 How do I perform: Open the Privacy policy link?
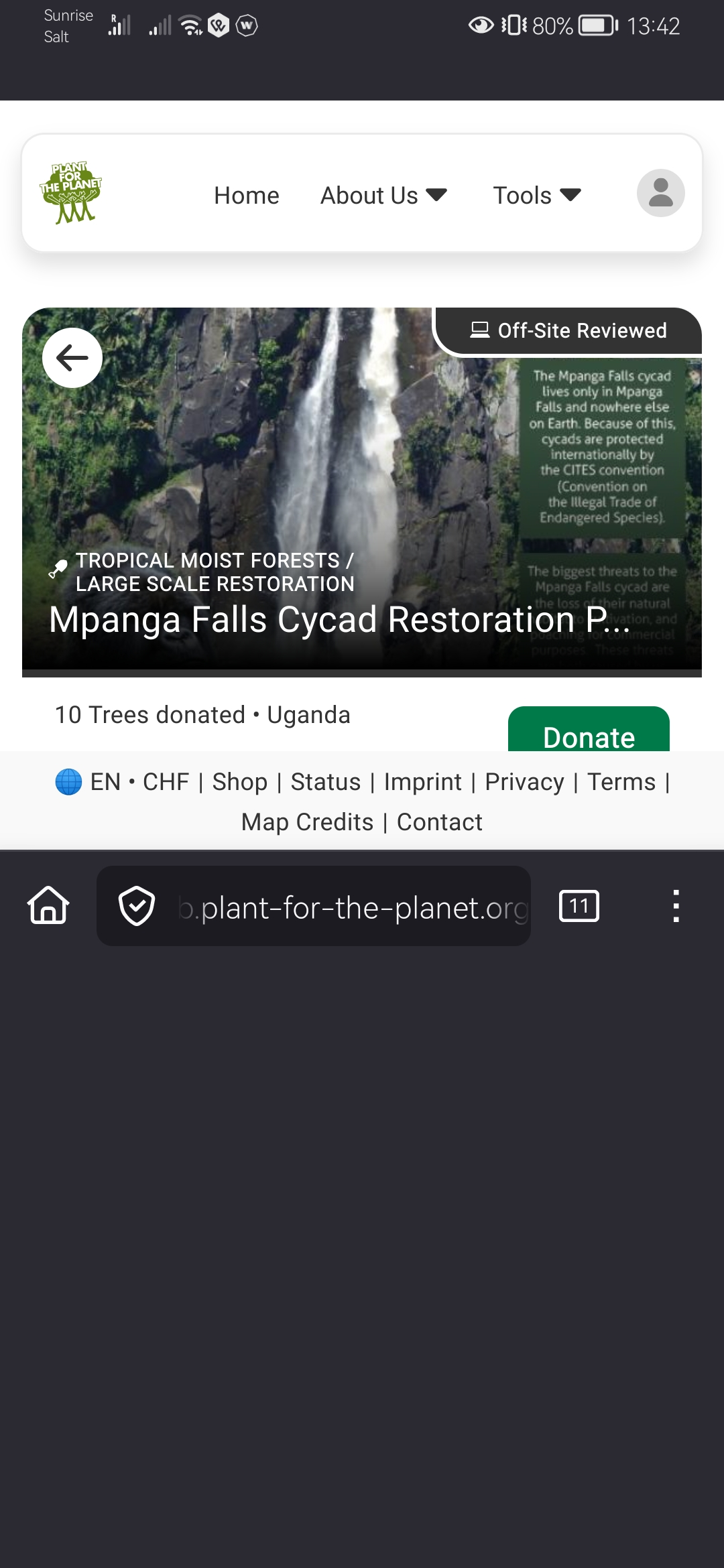tap(525, 782)
